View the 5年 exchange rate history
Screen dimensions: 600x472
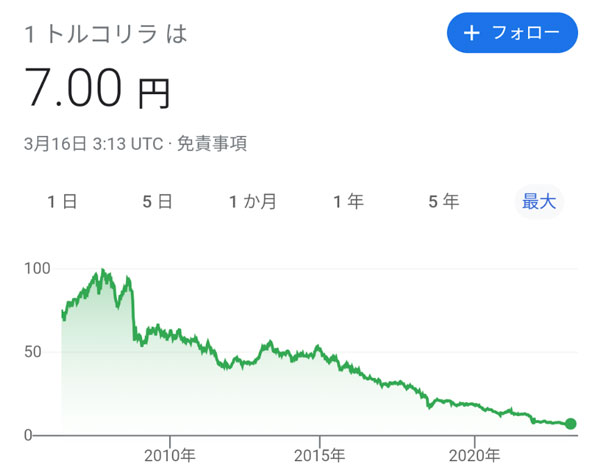[443, 202]
